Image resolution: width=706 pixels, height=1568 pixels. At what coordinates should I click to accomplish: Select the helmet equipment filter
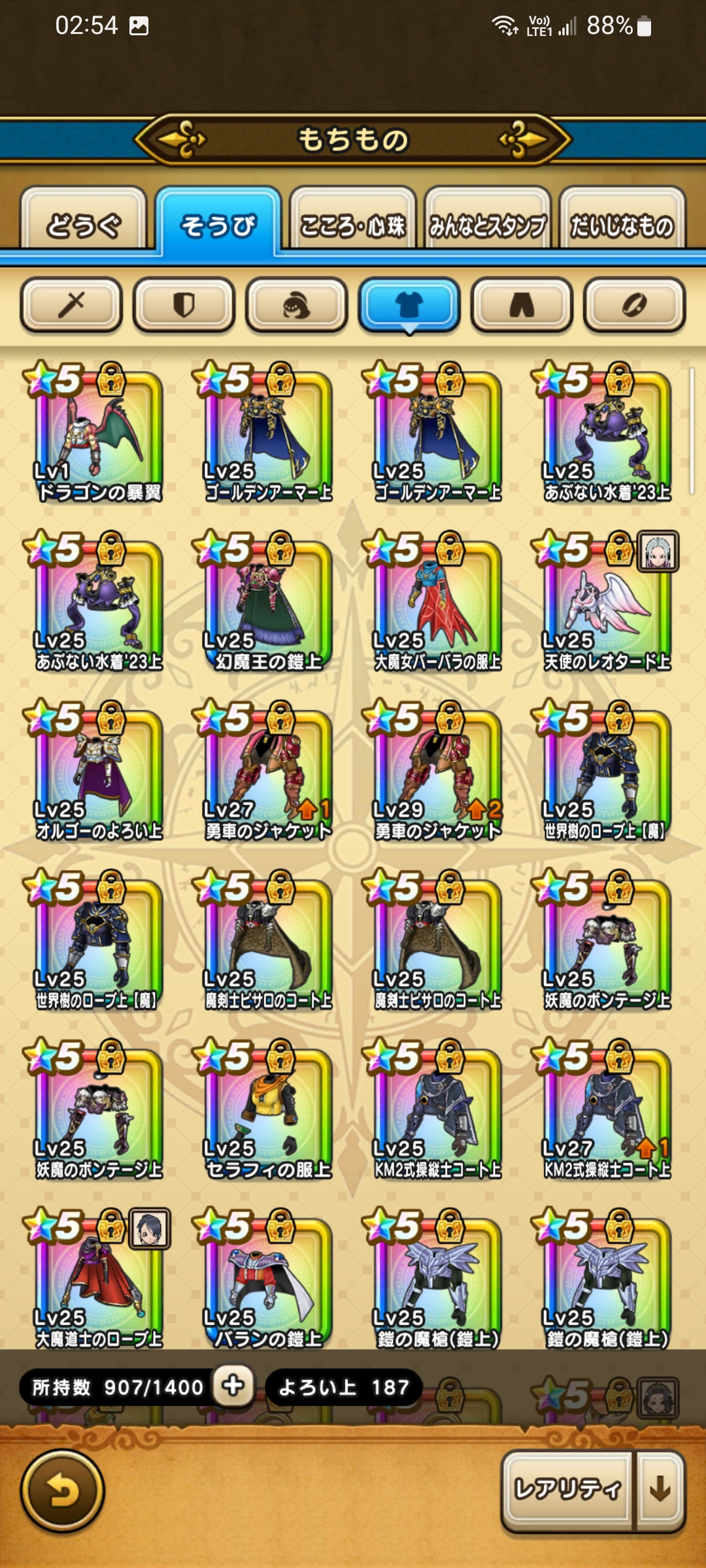(x=296, y=304)
